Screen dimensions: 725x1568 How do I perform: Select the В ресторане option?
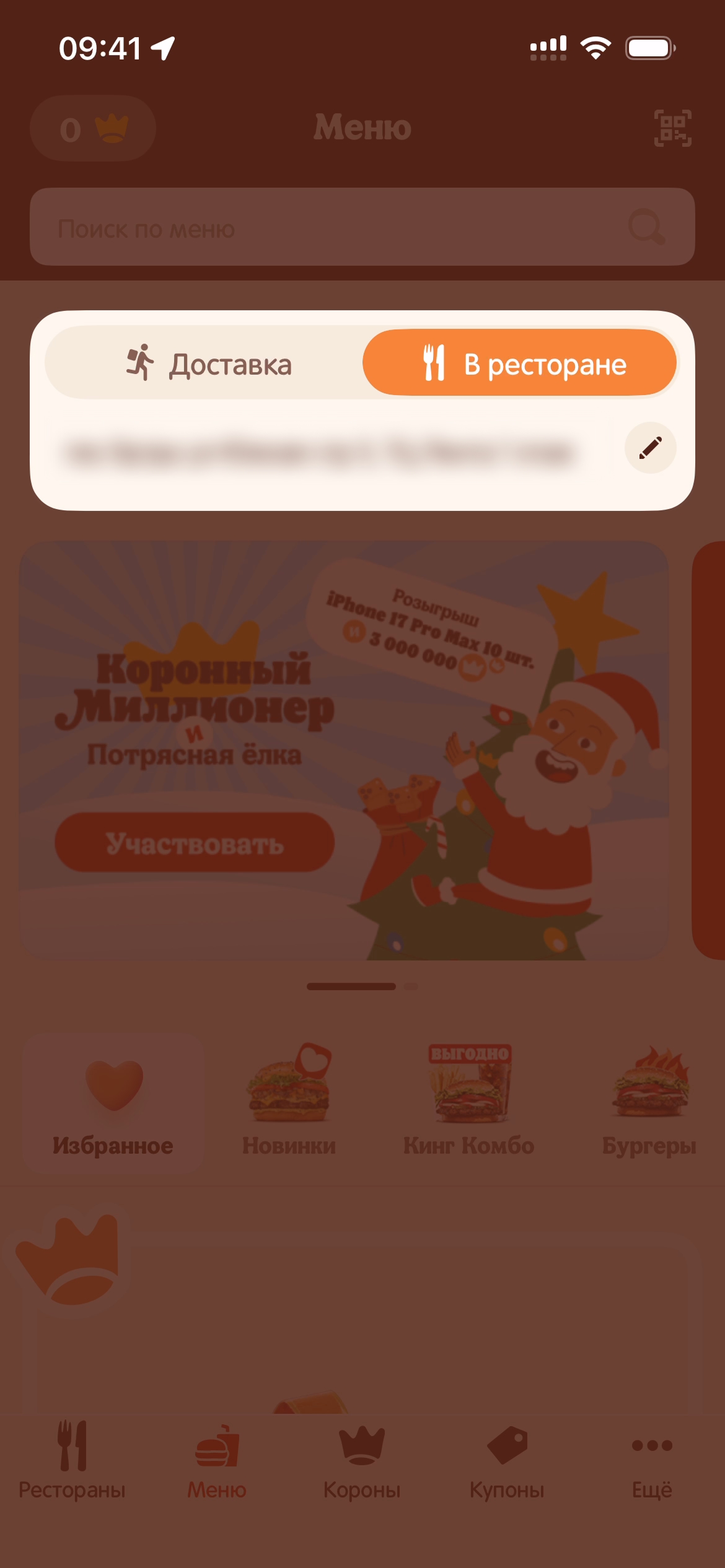pyautogui.click(x=519, y=364)
